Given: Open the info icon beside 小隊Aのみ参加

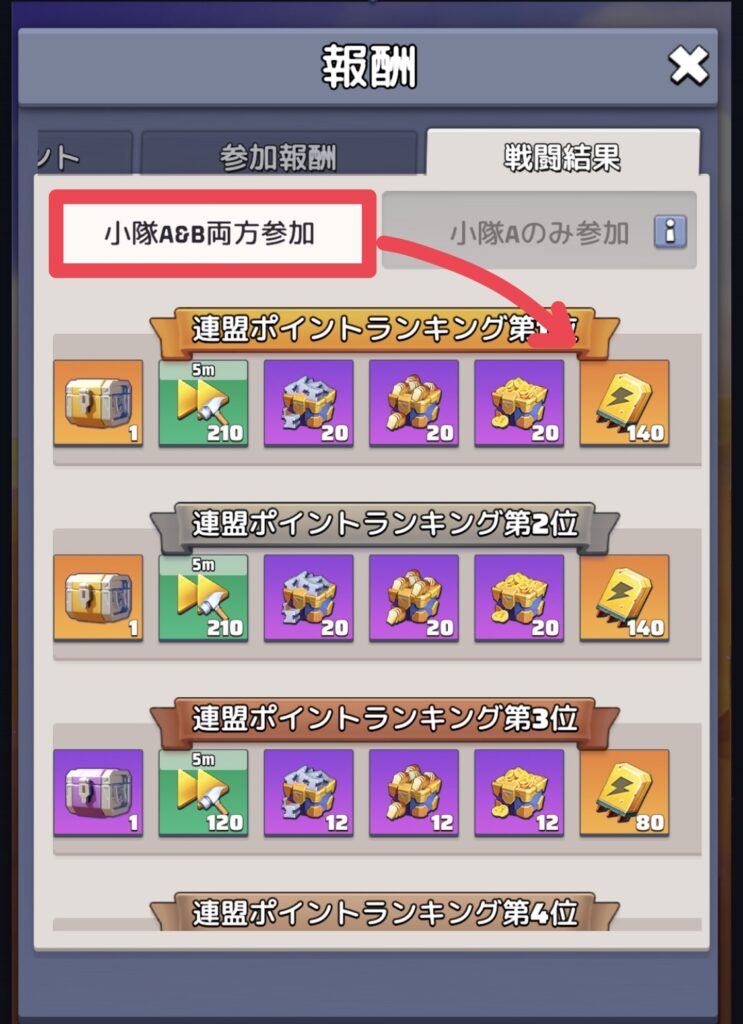Looking at the screenshot, I should (670, 233).
